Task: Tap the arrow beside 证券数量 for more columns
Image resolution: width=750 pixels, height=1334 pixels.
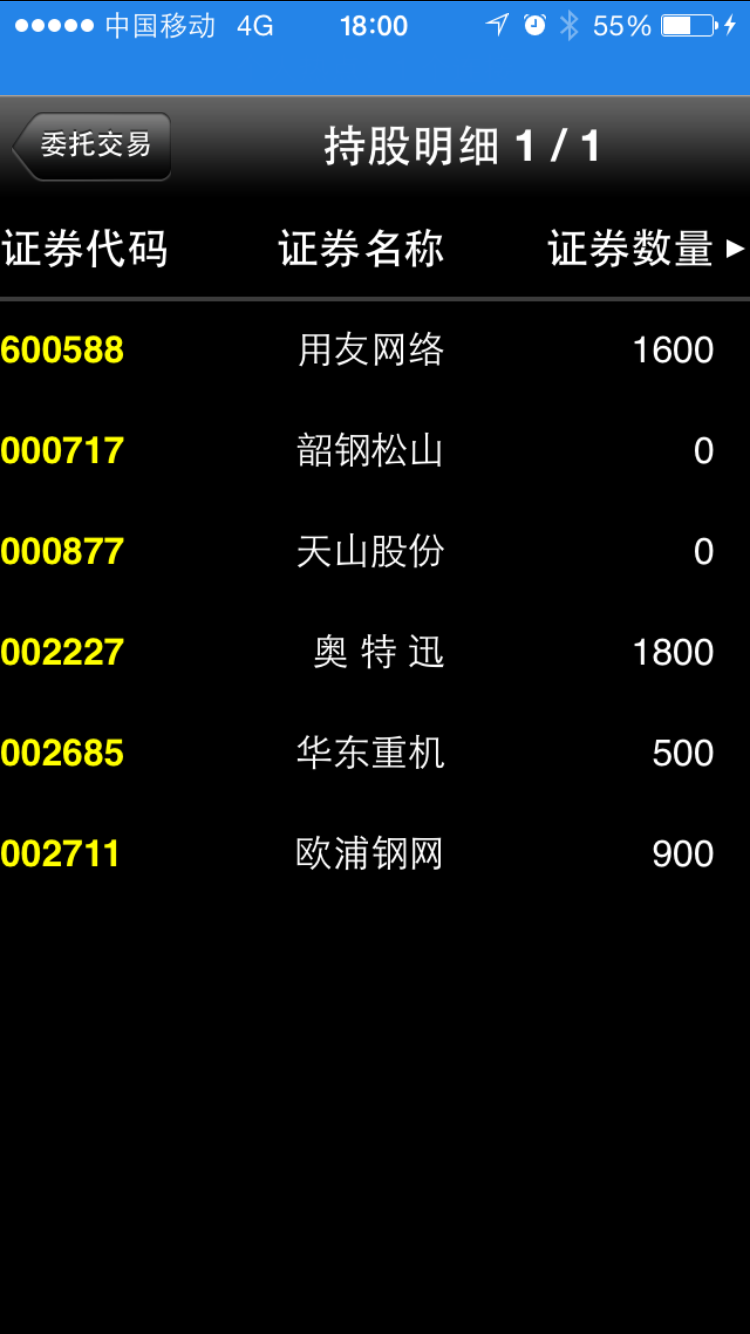Action: coord(735,249)
